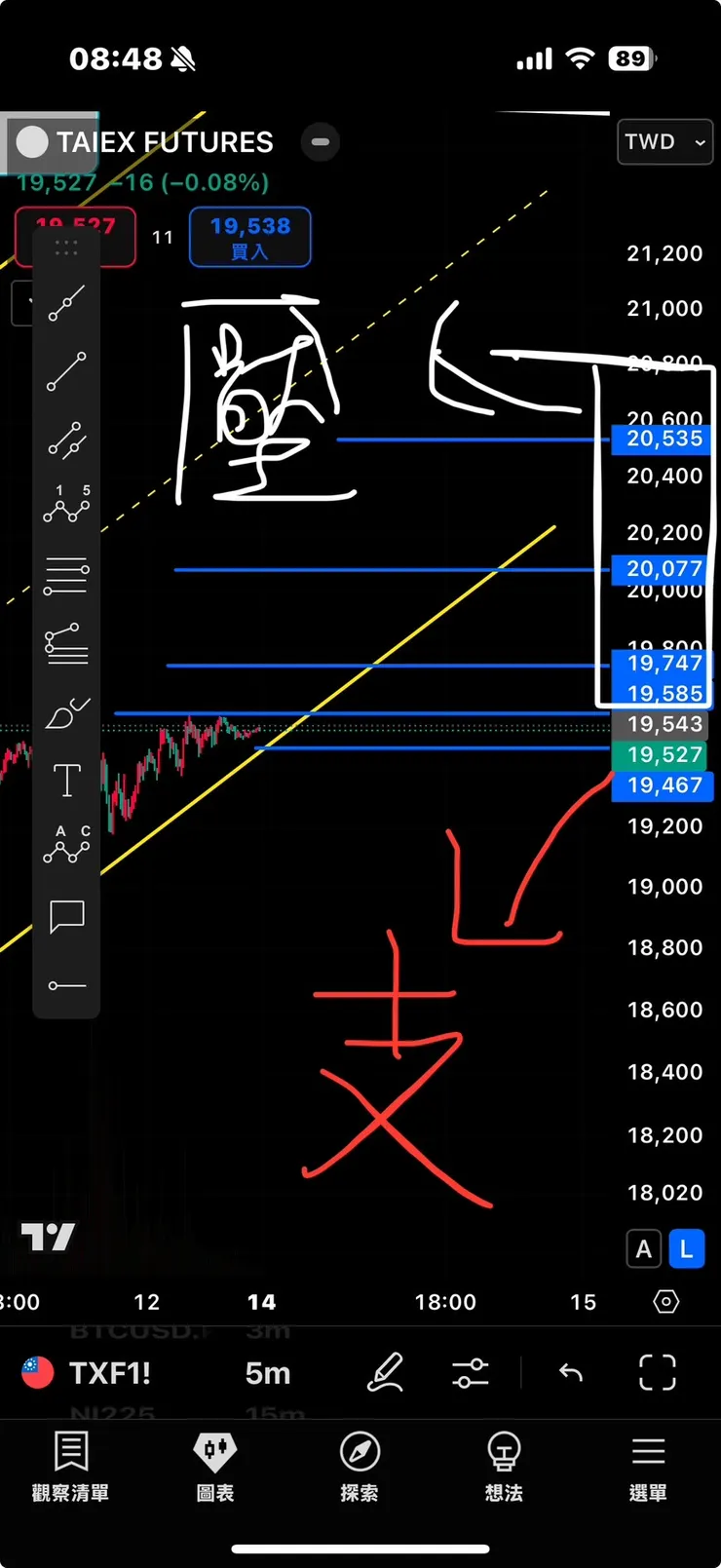The height and width of the screenshot is (1568, 721).
Task: Enter fullscreen chart mode
Action: tap(657, 1373)
